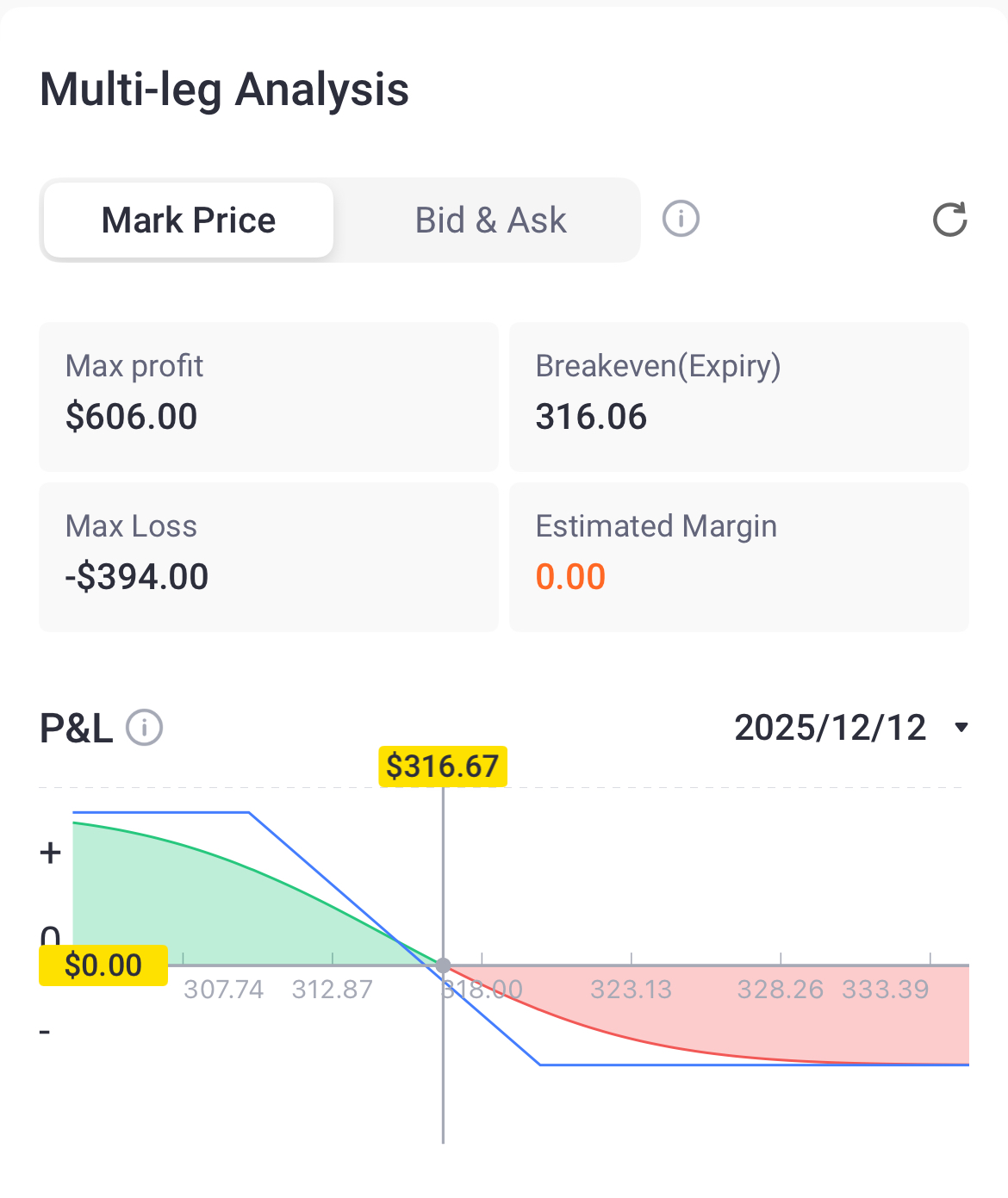Click the Multi-leg Analysis heading

pyautogui.click(x=225, y=89)
